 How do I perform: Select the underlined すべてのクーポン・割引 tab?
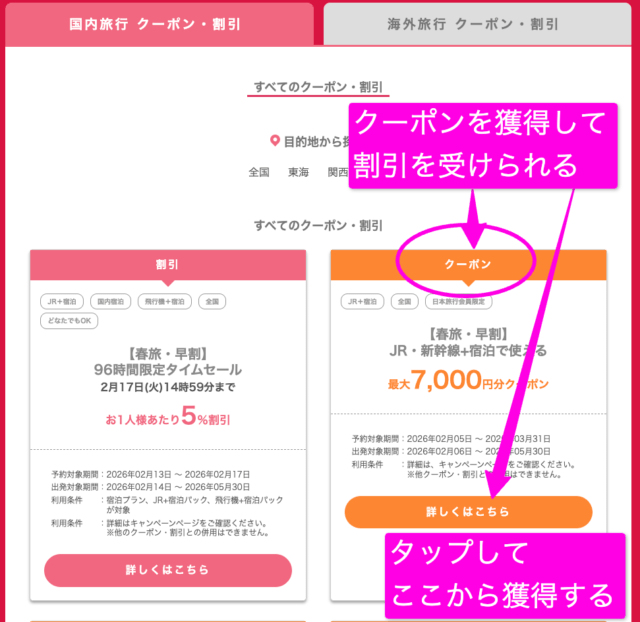click(318, 87)
